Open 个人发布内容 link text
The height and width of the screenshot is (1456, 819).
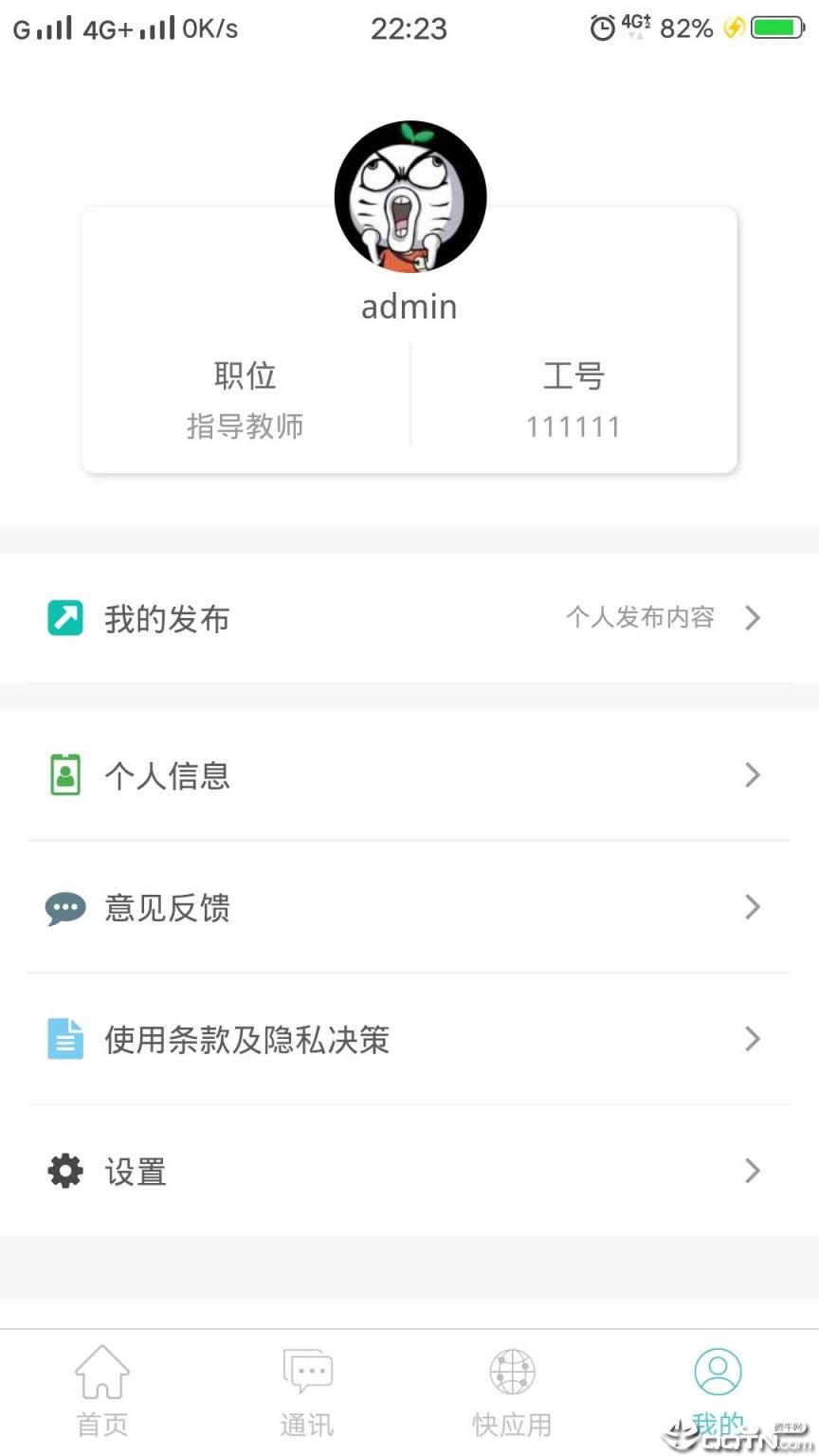click(x=641, y=617)
